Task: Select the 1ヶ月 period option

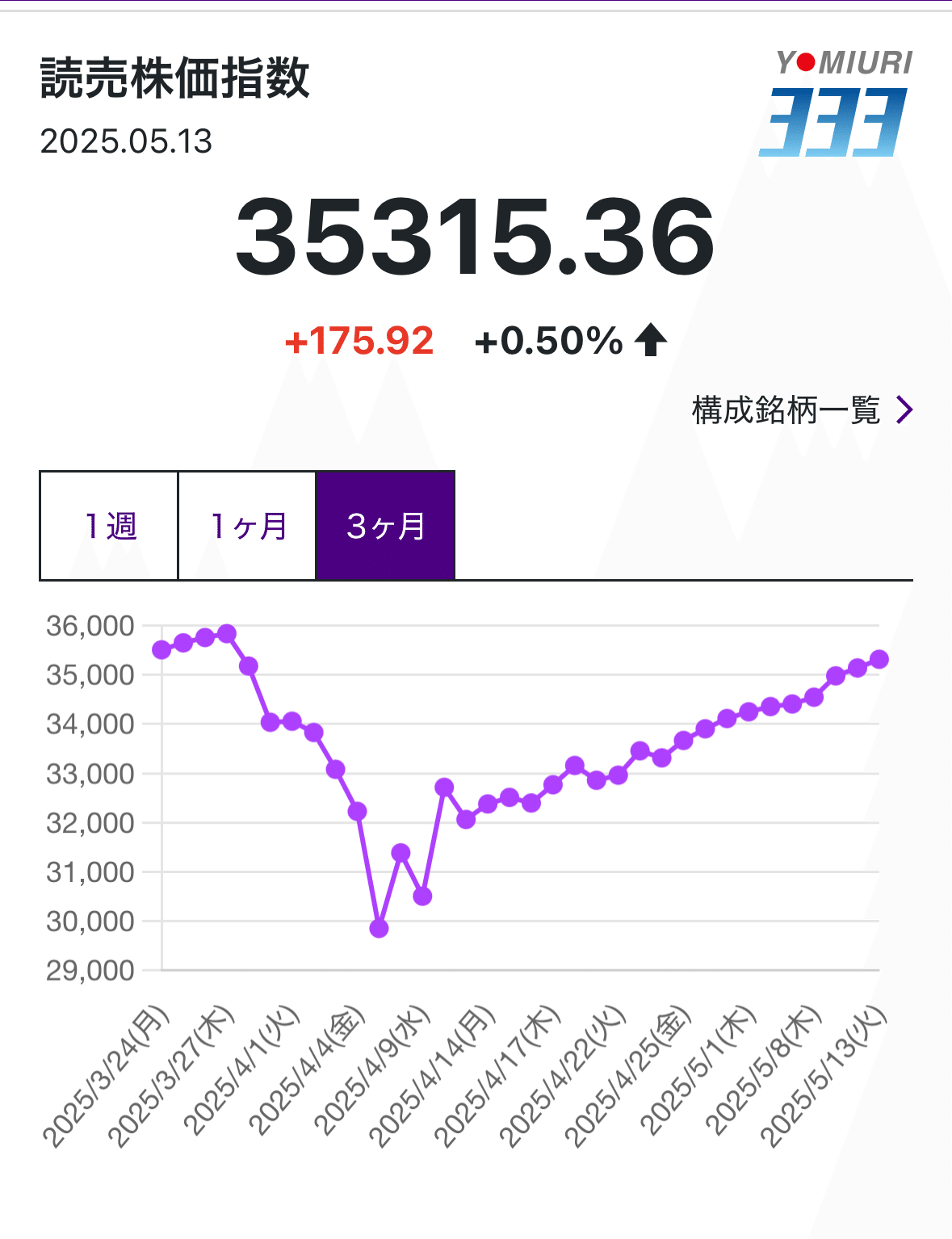Action: coord(247,525)
